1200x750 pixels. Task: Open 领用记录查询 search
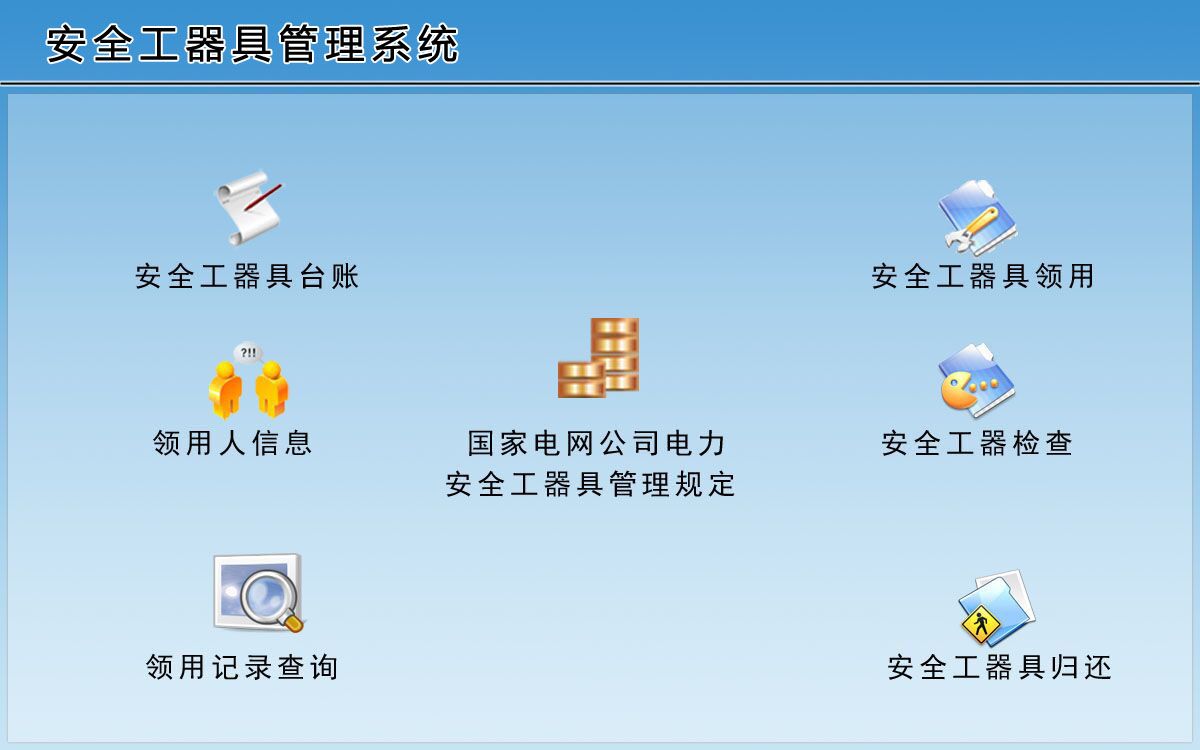point(257,593)
